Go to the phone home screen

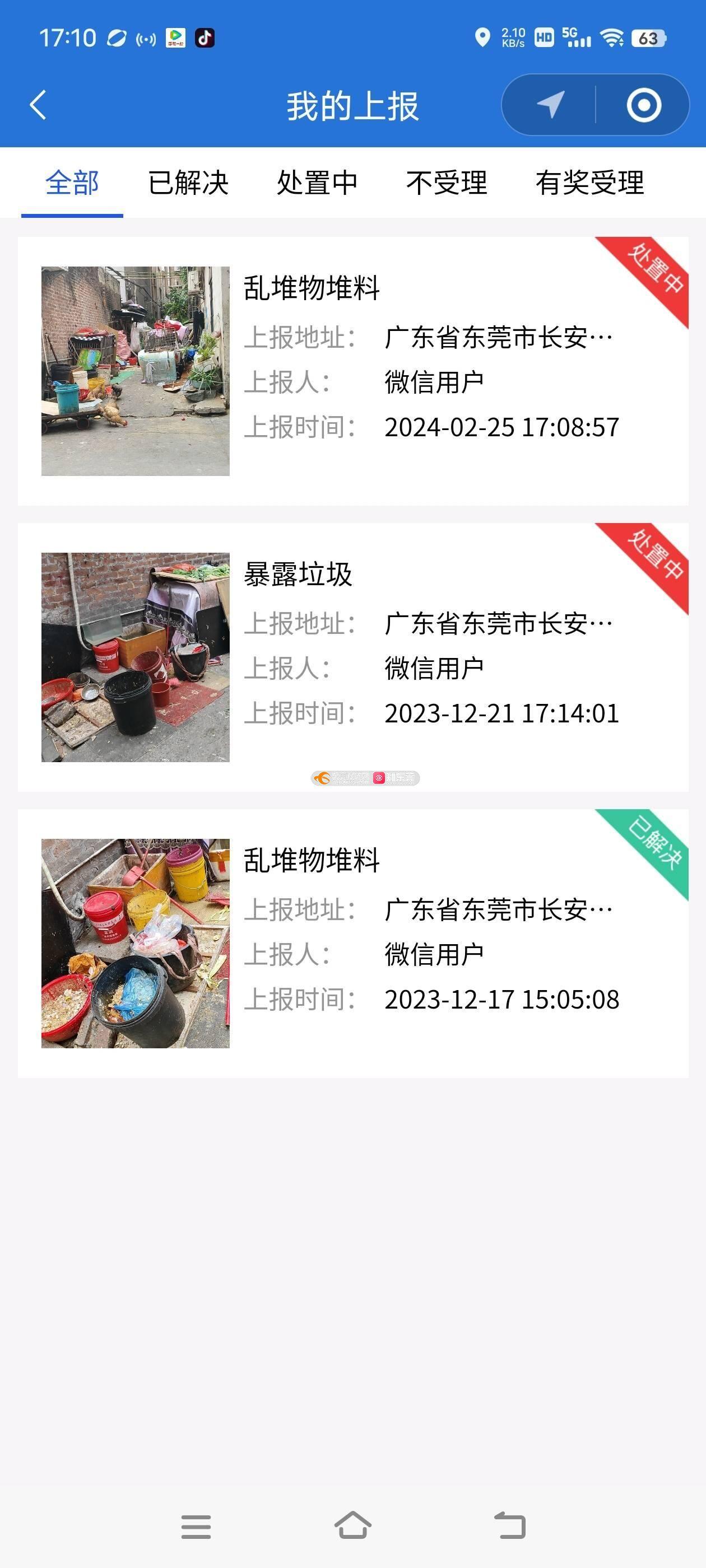(x=352, y=1525)
